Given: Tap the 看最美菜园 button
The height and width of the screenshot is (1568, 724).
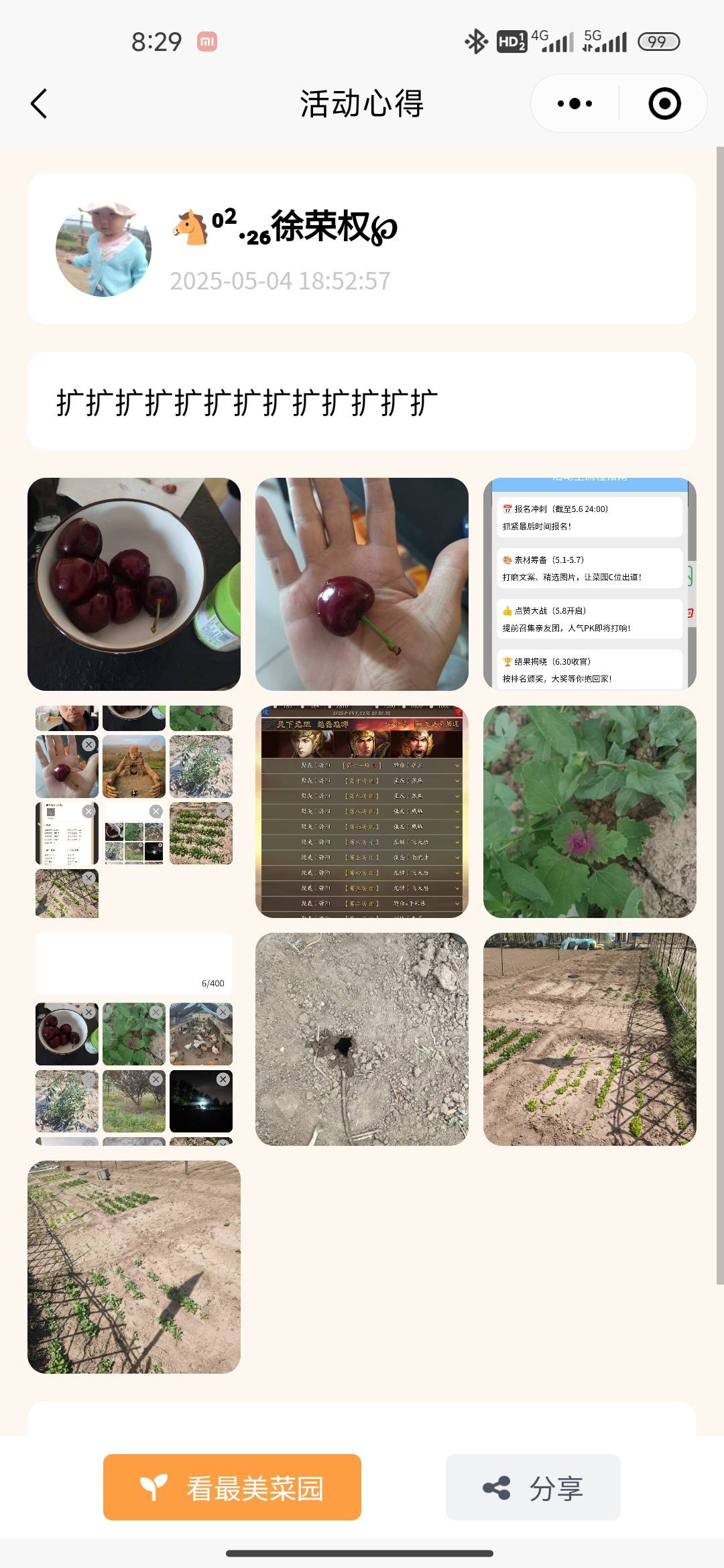Looking at the screenshot, I should [x=232, y=1487].
